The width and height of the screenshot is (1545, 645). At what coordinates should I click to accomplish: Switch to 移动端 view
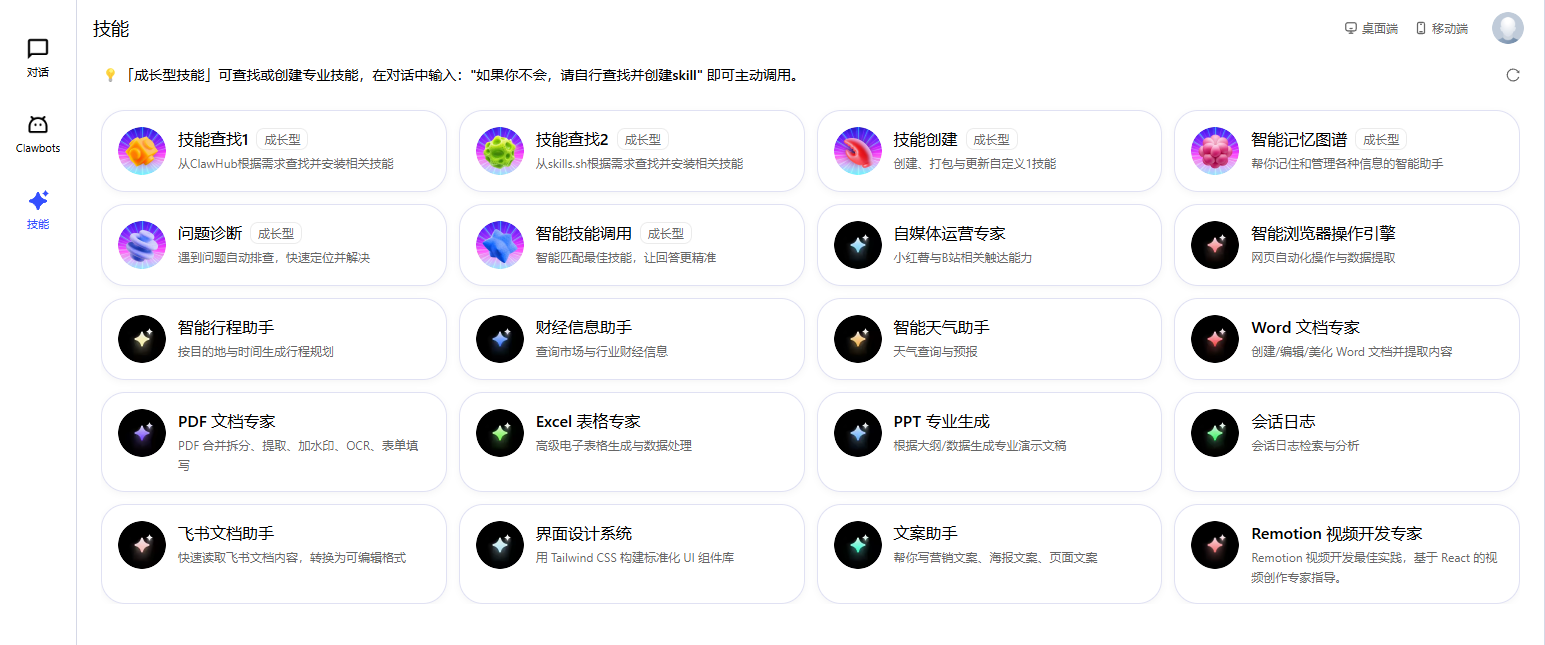pyautogui.click(x=1441, y=29)
